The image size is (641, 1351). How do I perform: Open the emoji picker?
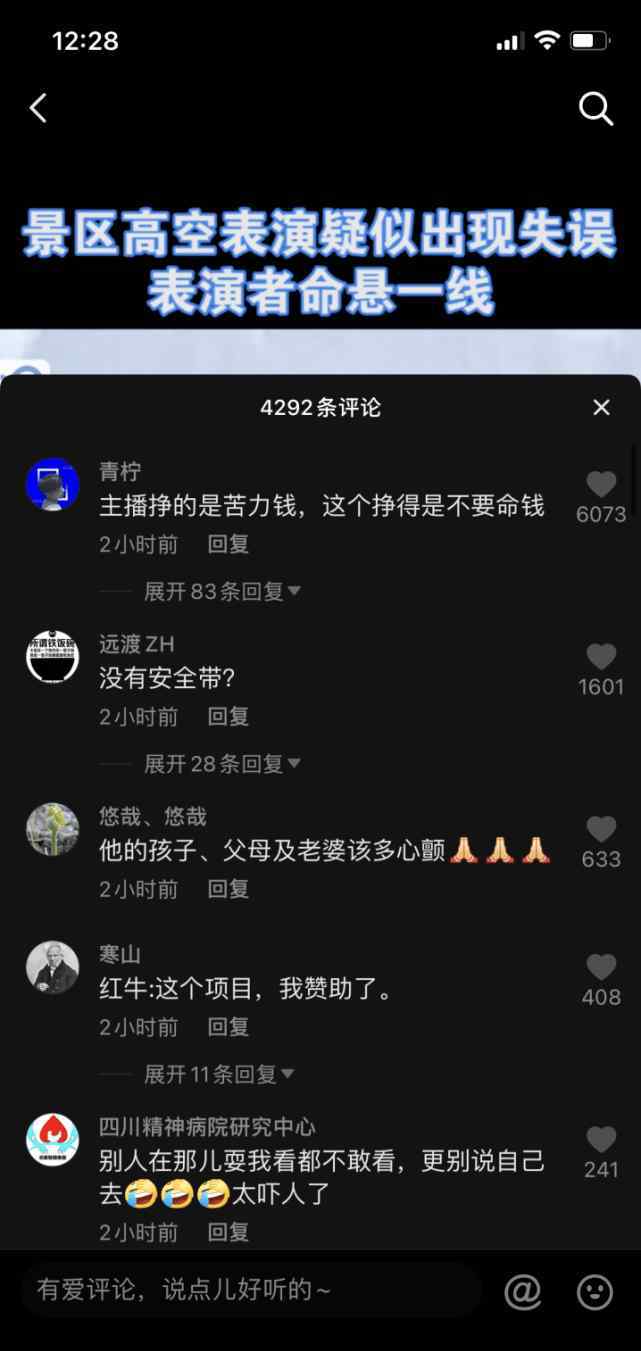click(x=595, y=1292)
